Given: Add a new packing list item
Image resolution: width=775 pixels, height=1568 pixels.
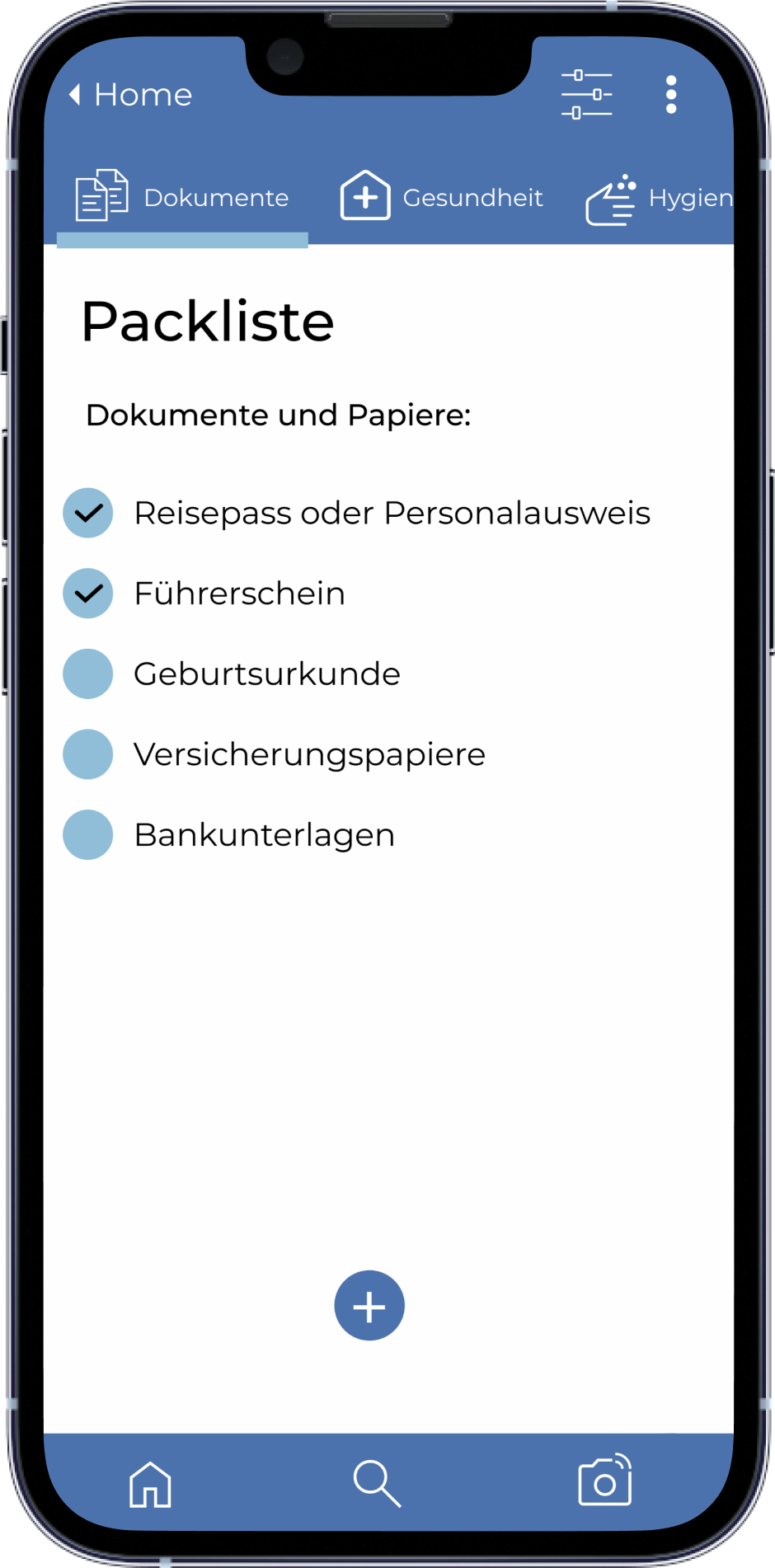Looking at the screenshot, I should pos(369,1306).
